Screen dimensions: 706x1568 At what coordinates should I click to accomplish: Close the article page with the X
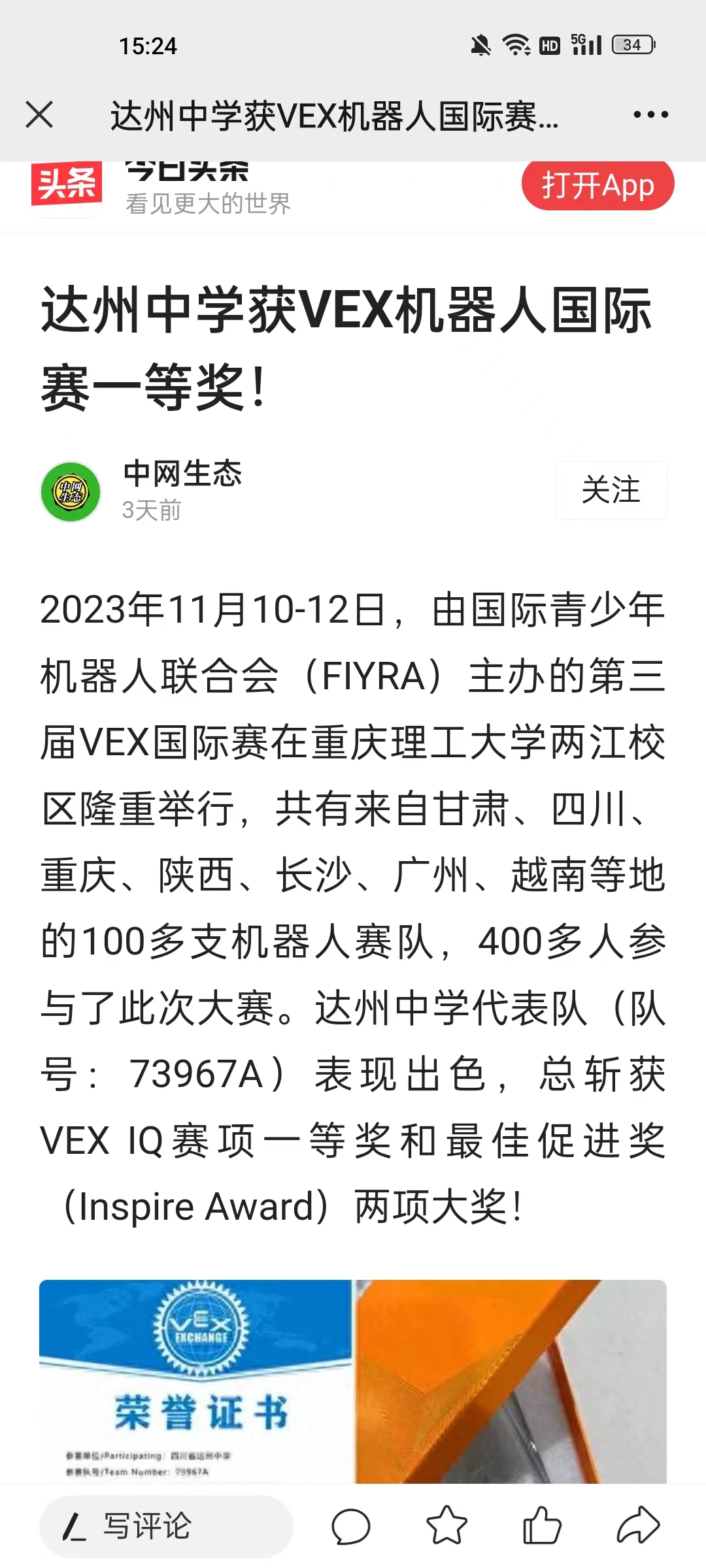pos(39,115)
